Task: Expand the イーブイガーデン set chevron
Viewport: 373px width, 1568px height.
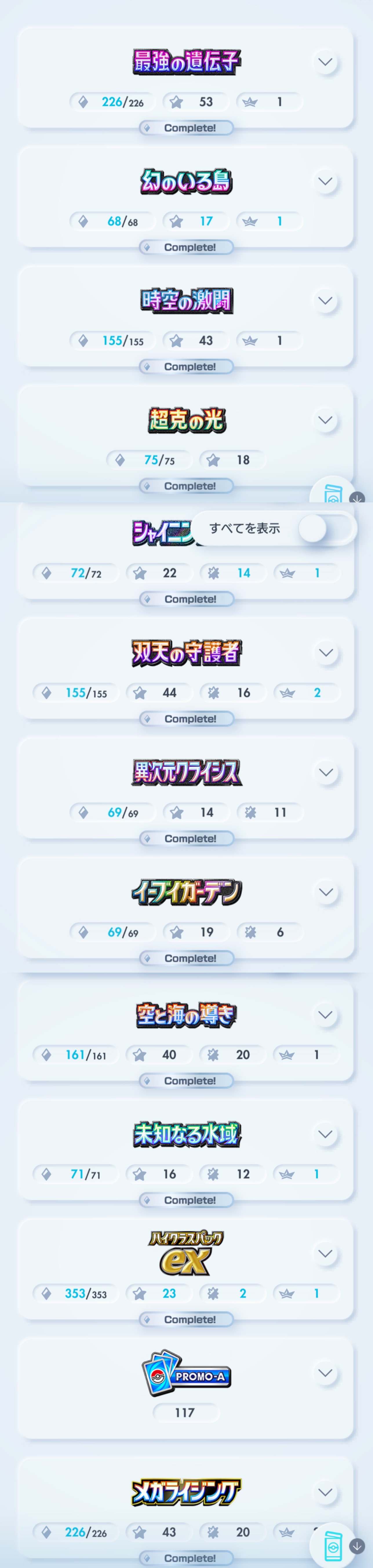Action: click(x=326, y=892)
